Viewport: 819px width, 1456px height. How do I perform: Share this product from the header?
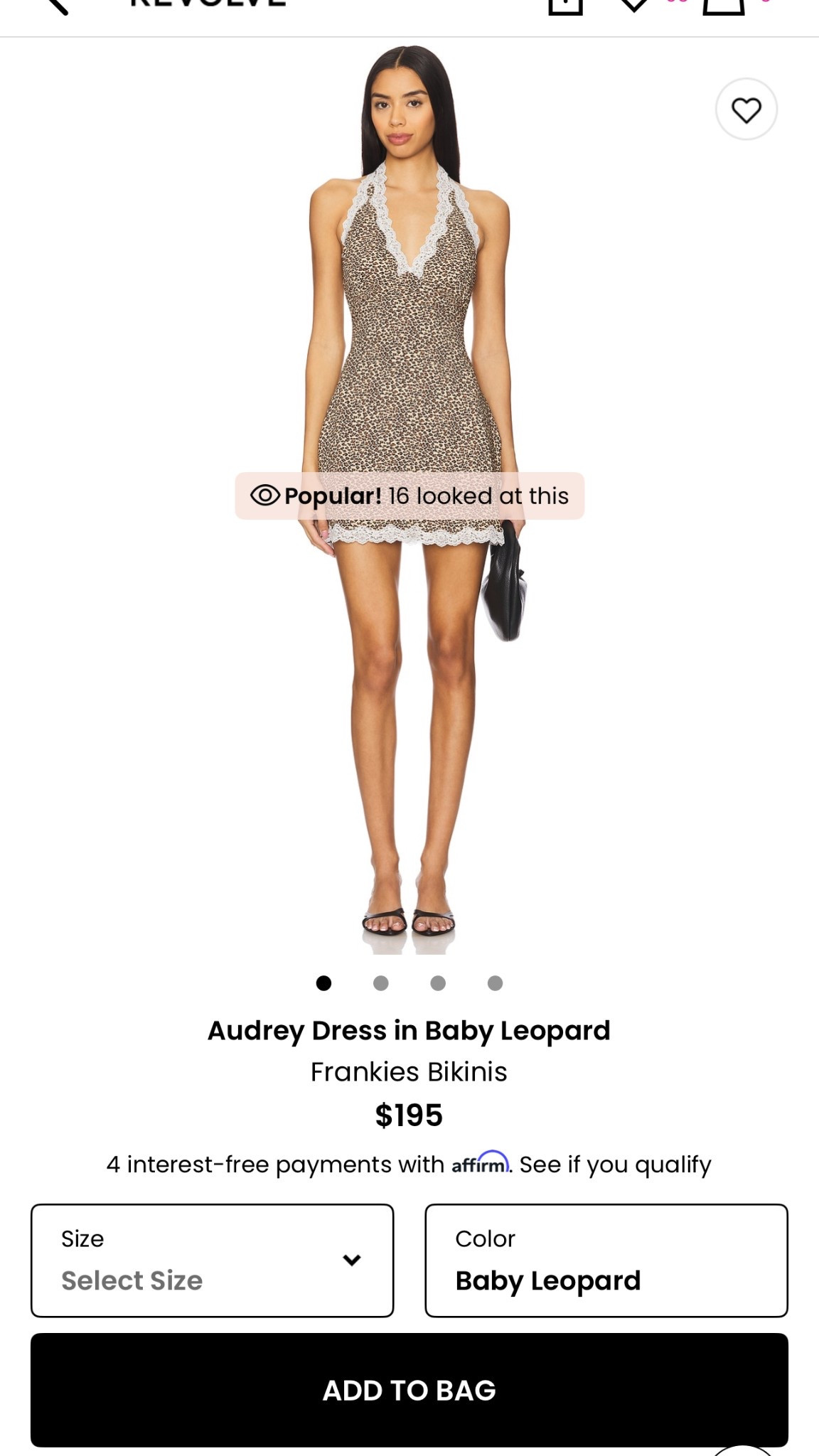[565, 6]
